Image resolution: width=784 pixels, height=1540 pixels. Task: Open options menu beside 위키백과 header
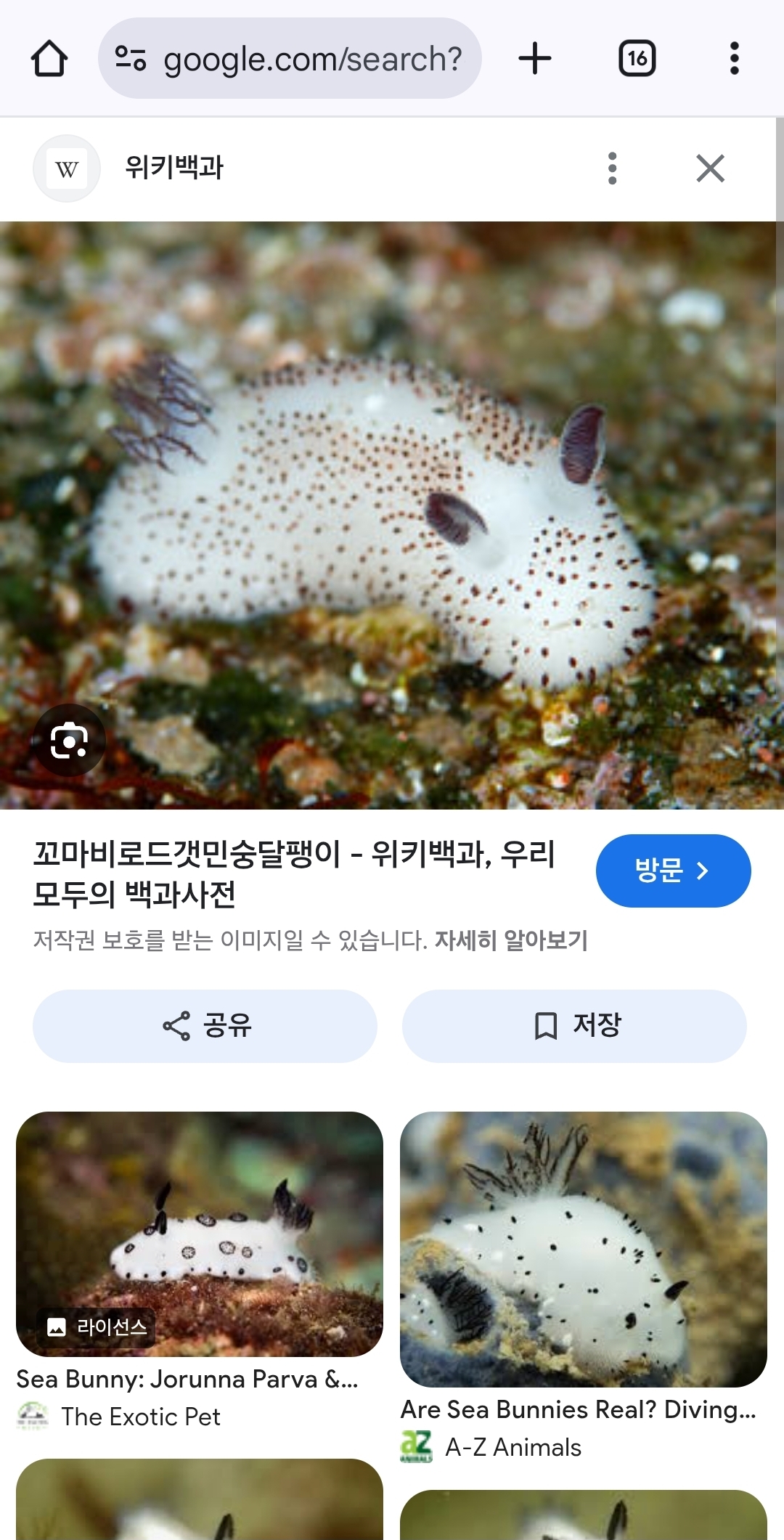613,168
